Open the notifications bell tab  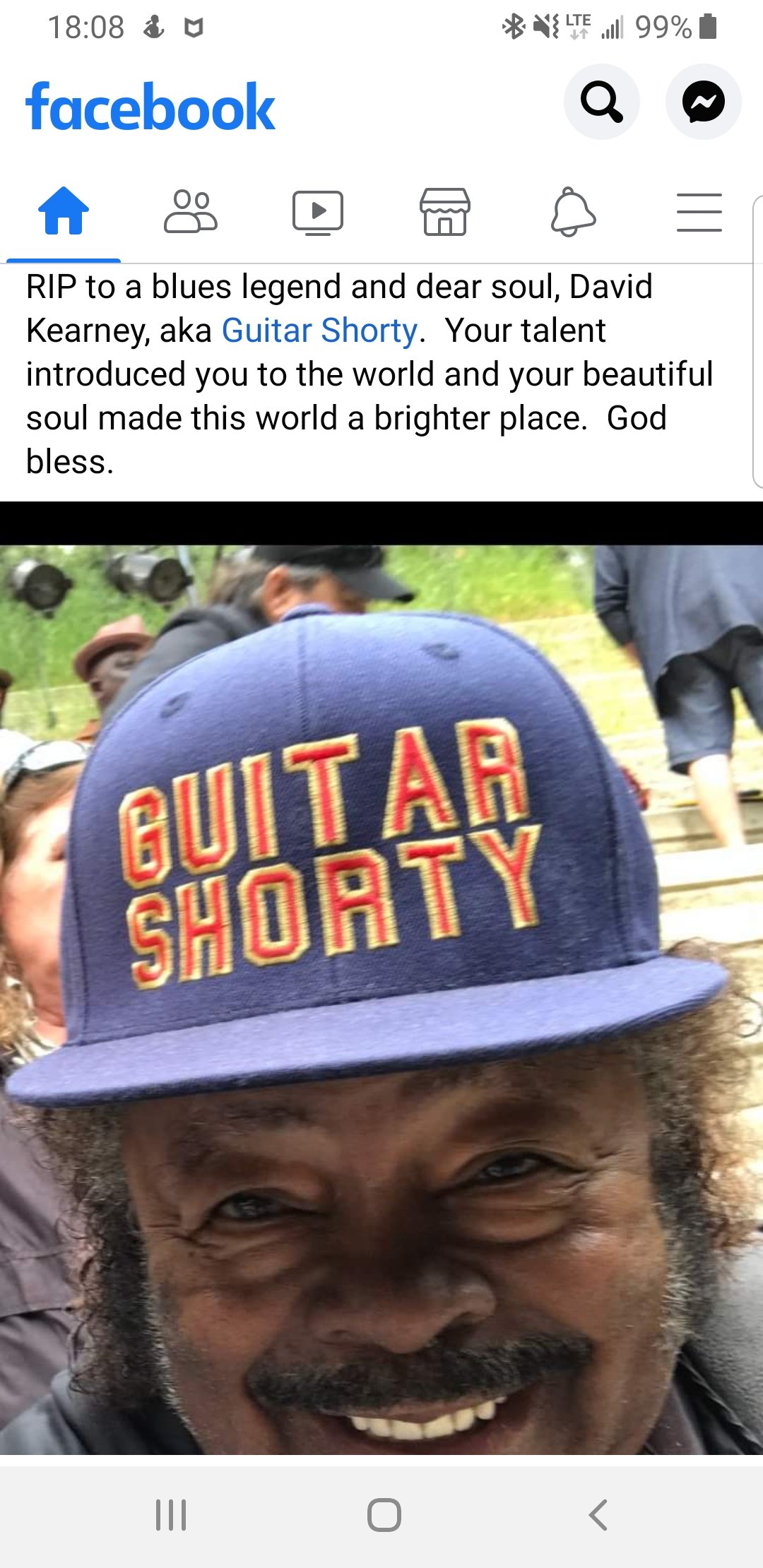(573, 211)
